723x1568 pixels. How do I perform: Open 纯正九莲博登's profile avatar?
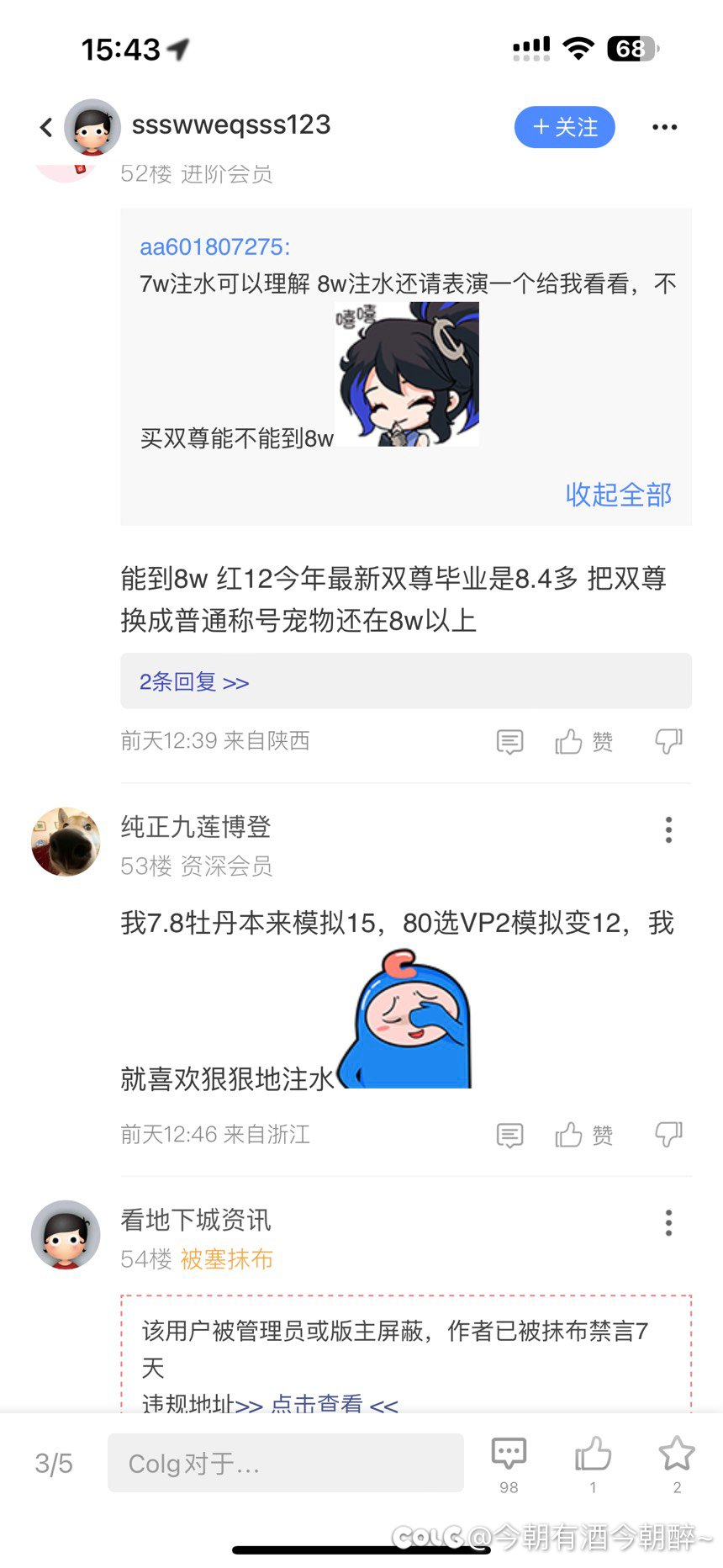66,841
